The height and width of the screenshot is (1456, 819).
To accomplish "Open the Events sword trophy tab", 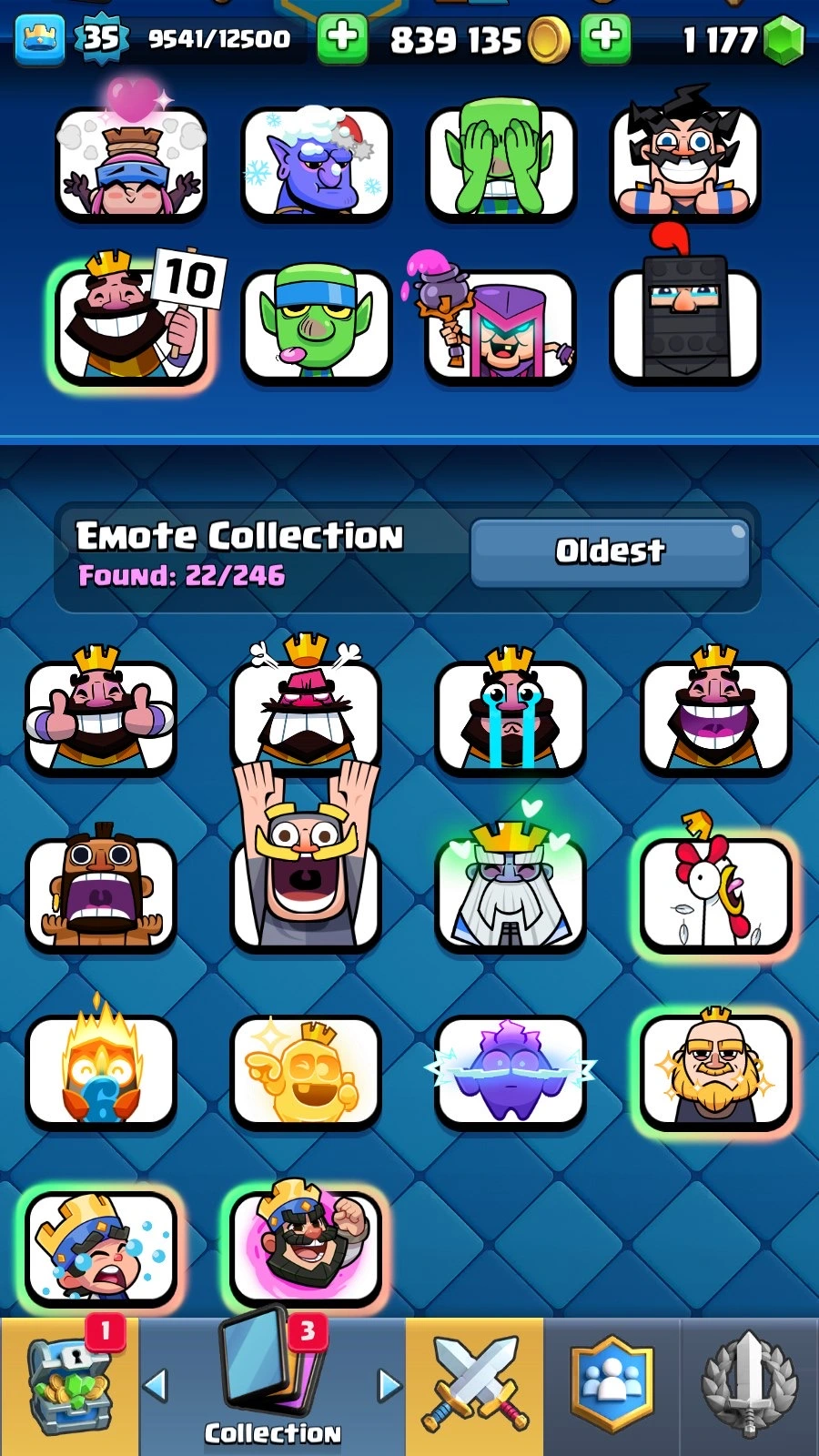I will coord(749,1387).
